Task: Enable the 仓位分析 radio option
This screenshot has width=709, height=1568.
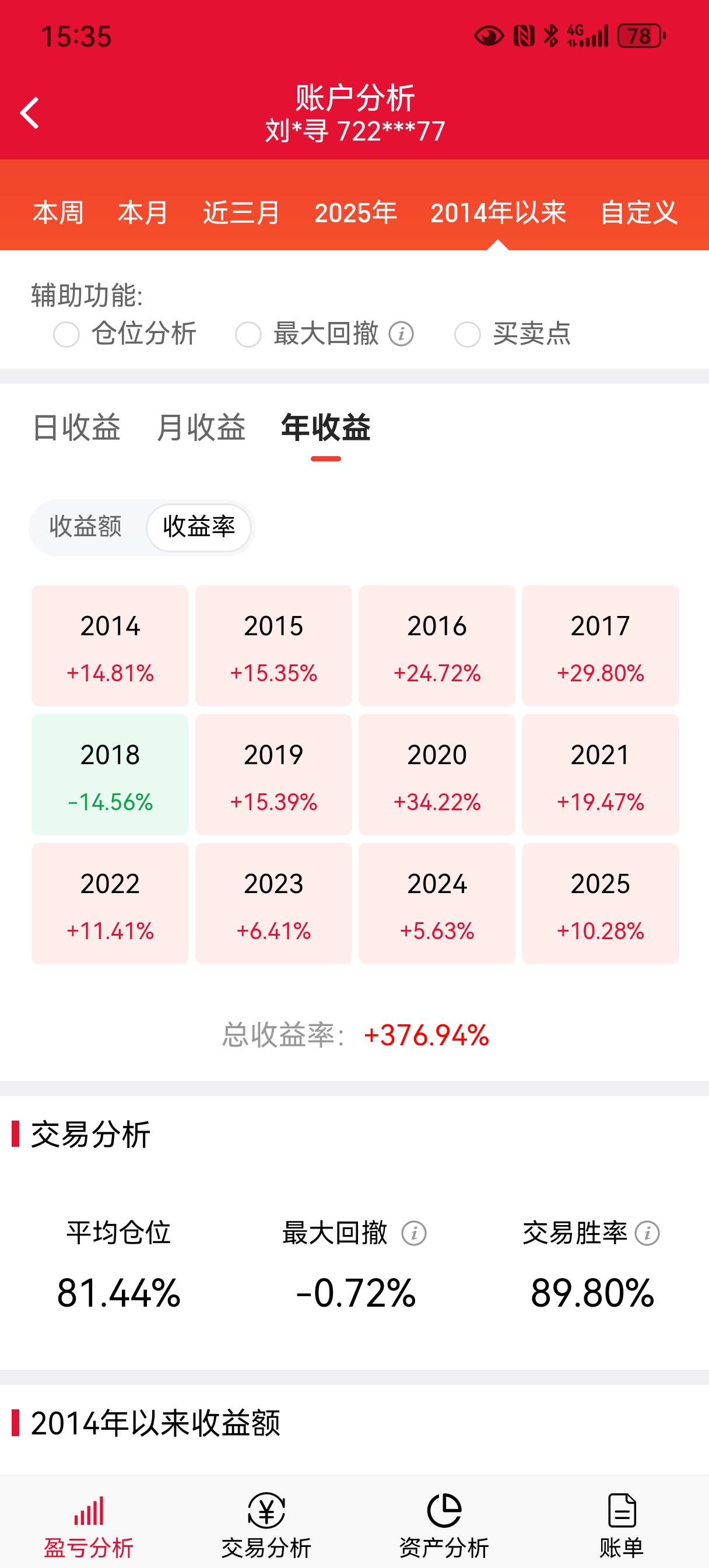Action: [x=67, y=334]
